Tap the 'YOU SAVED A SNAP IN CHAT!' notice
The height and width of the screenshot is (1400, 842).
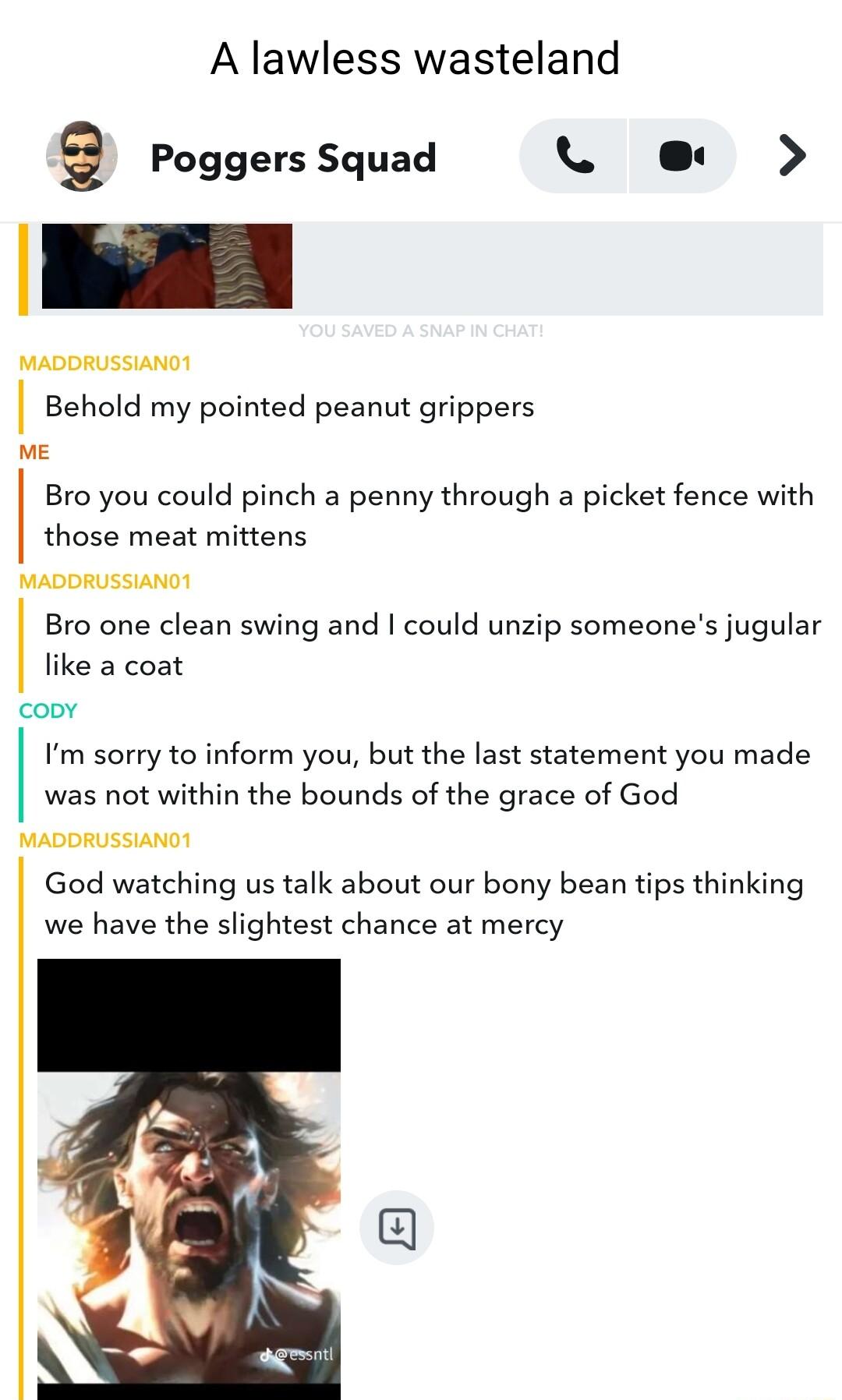(x=421, y=330)
